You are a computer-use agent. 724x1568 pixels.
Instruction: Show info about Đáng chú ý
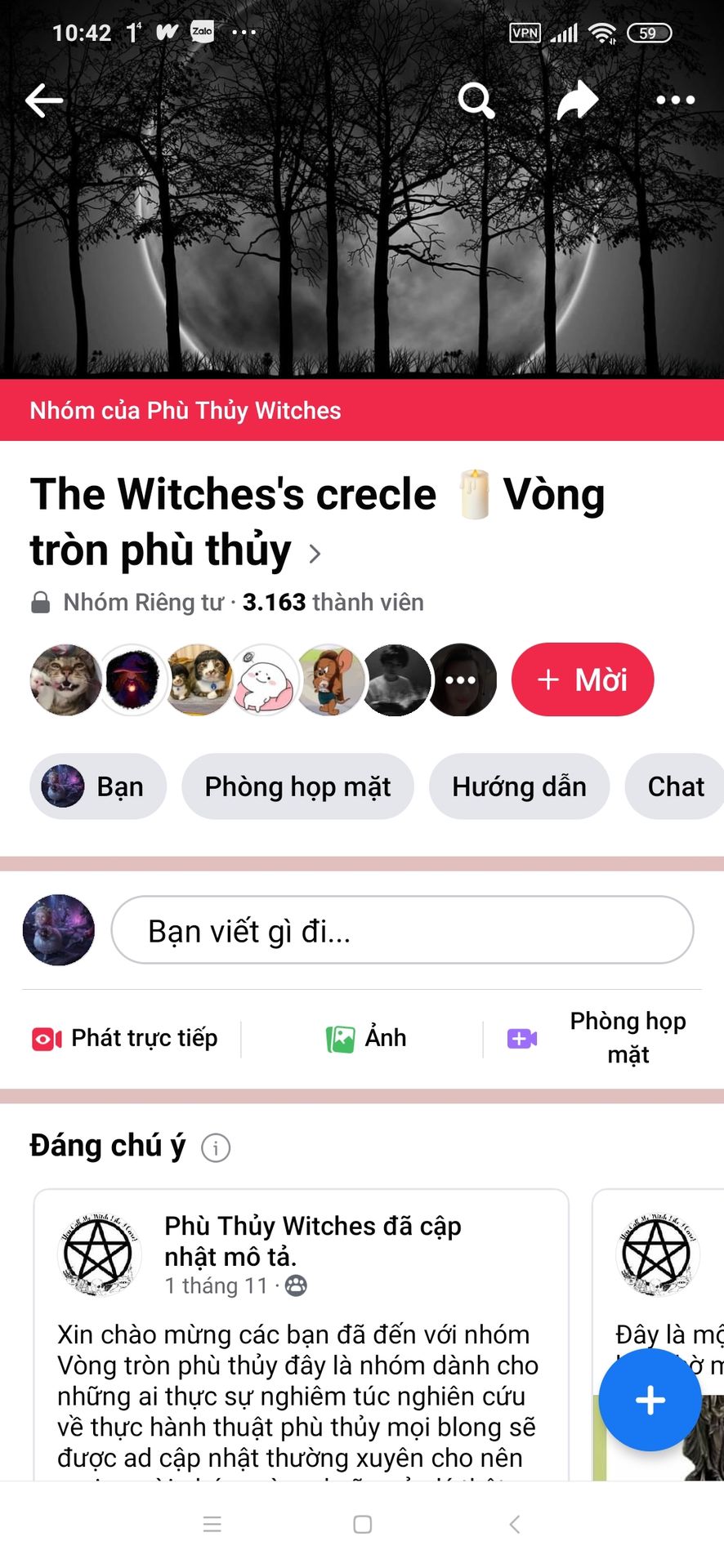pos(216,1147)
